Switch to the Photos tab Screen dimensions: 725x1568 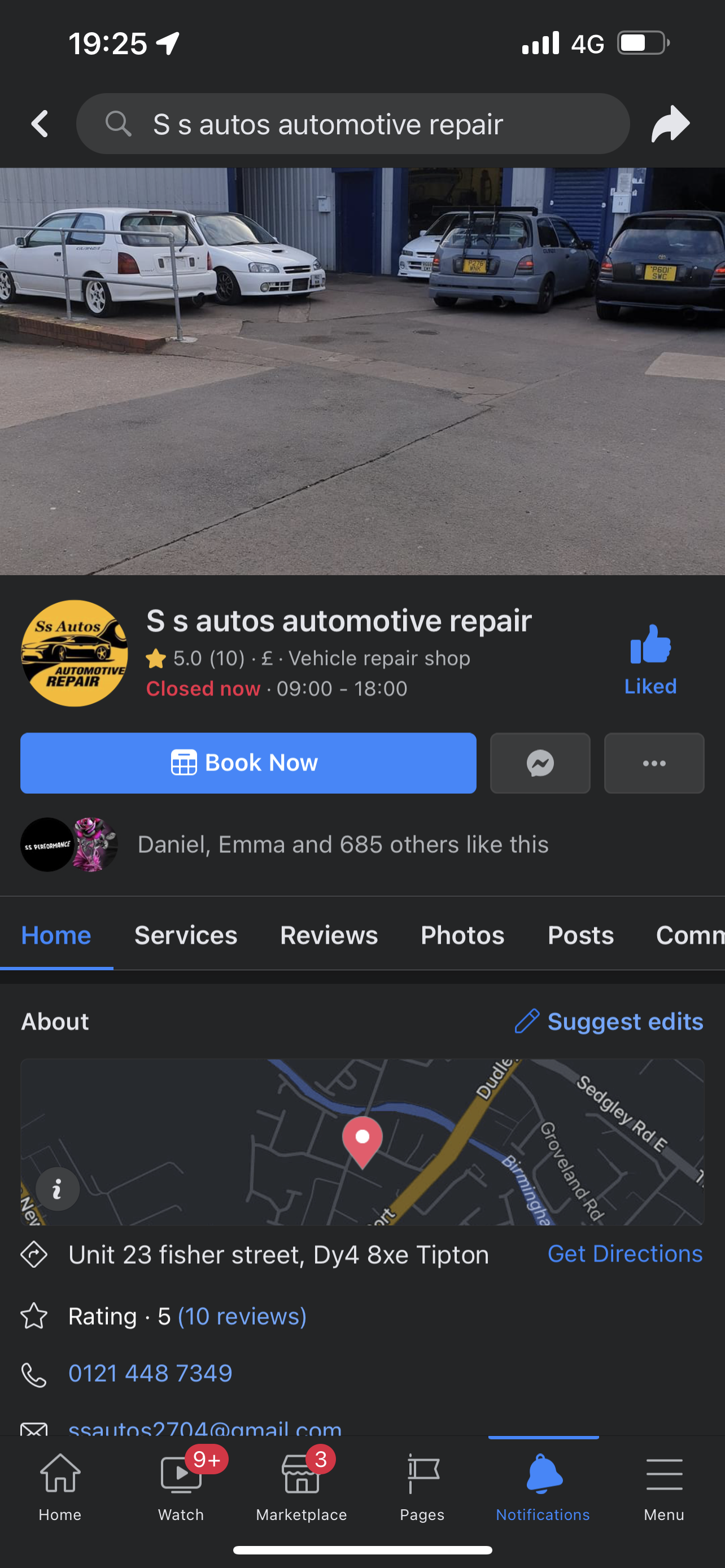[462, 935]
